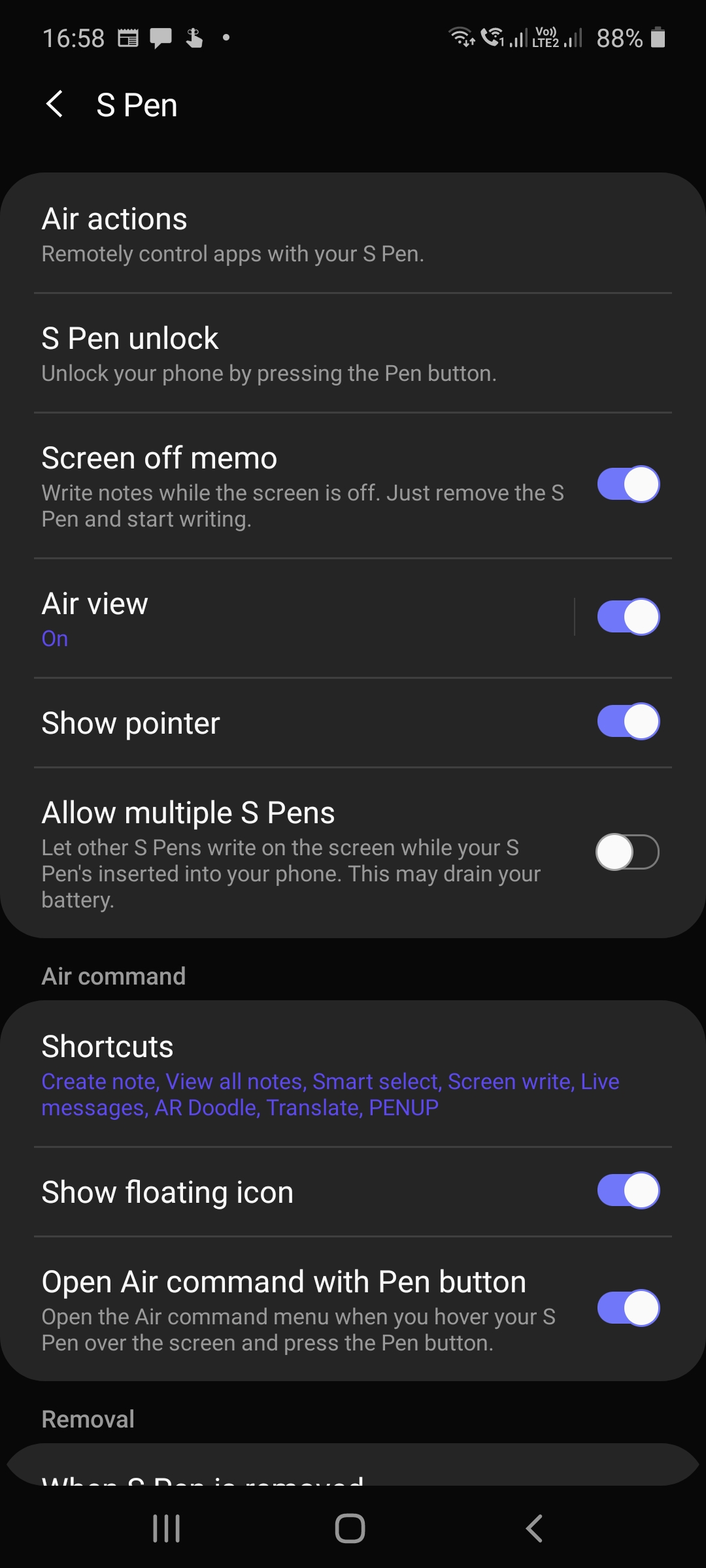This screenshot has width=706, height=1568.
Task: Tap the system home button
Action: pos(350,1529)
